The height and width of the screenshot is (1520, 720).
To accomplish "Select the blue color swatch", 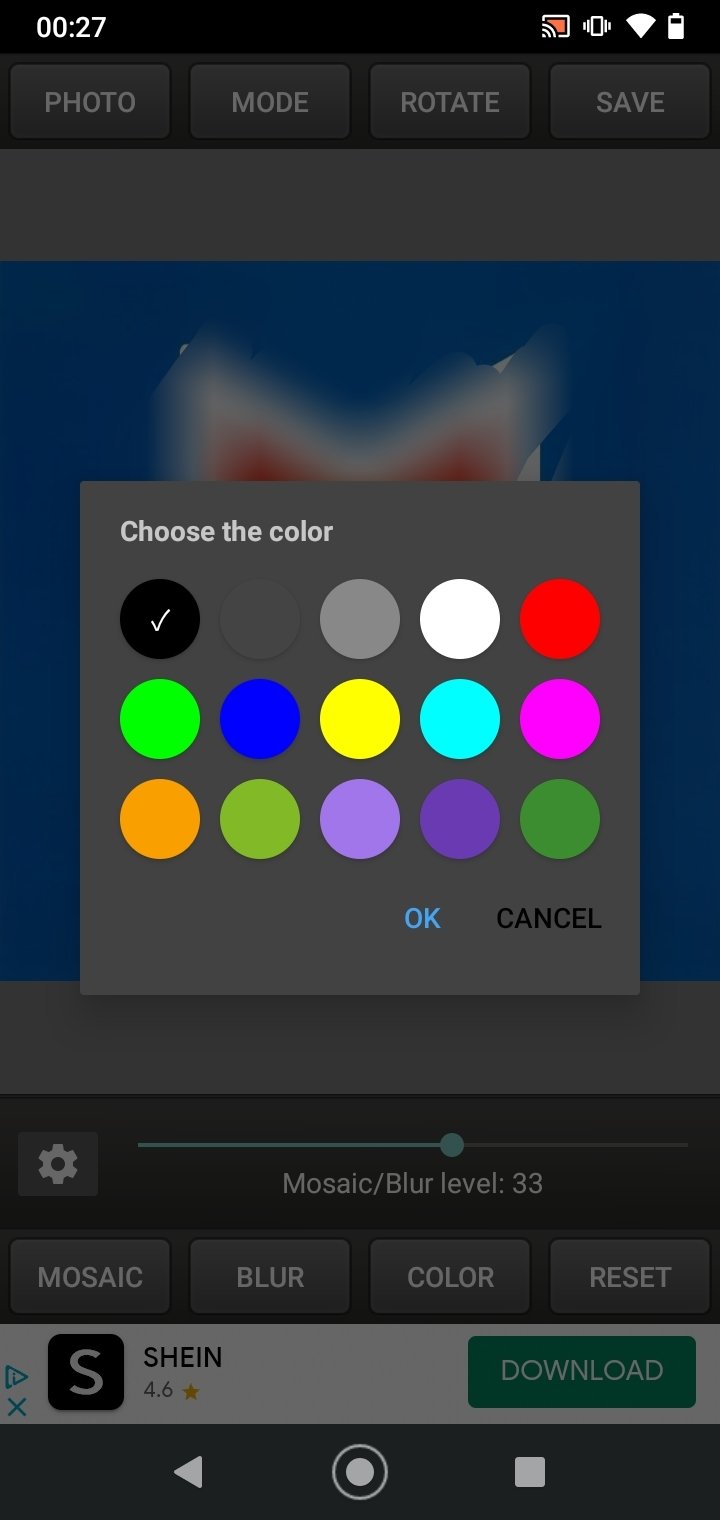I will pyautogui.click(x=260, y=719).
